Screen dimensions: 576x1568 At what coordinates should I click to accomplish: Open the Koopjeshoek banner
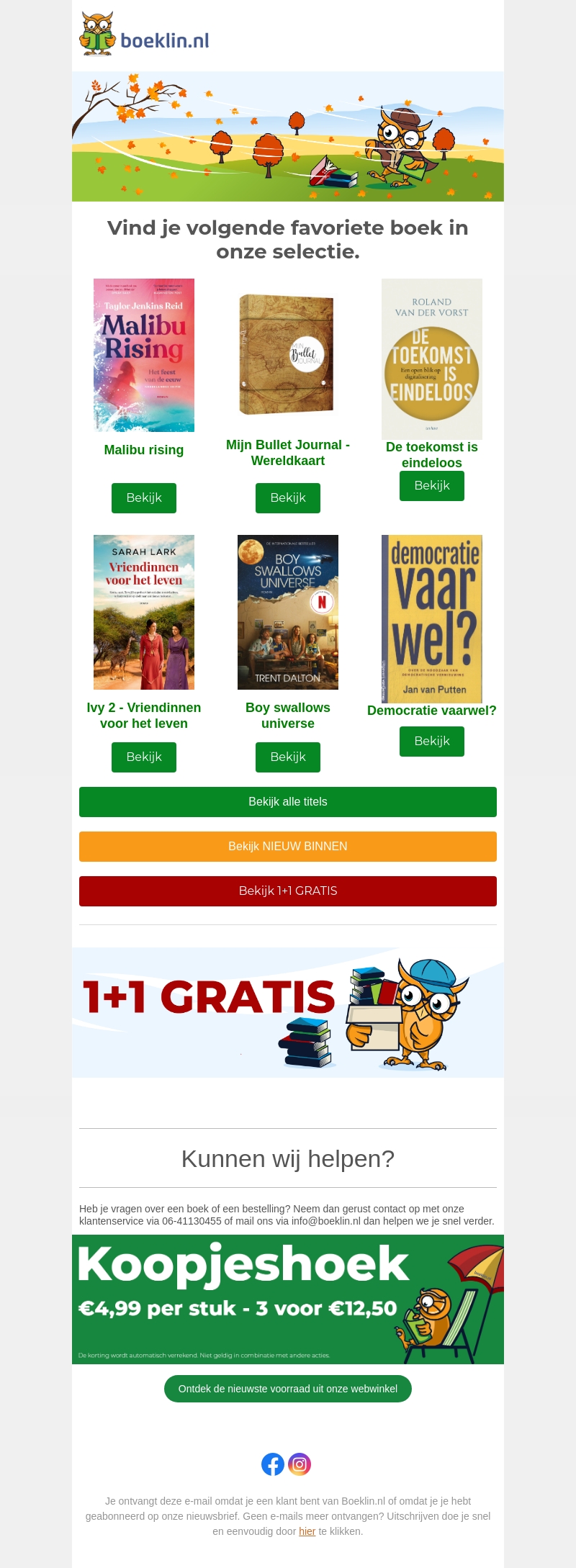coord(288,1299)
